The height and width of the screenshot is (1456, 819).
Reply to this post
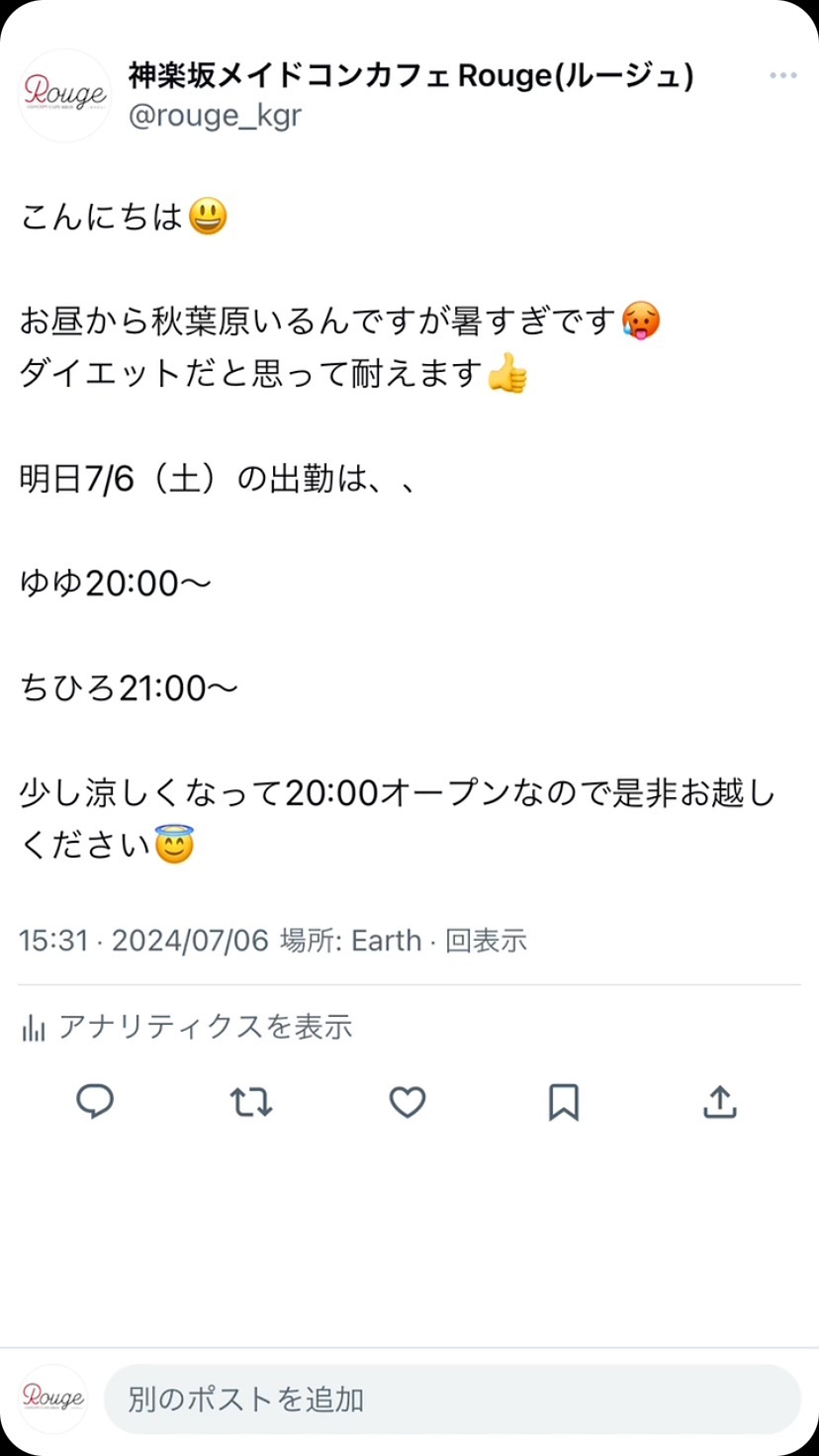click(95, 1101)
